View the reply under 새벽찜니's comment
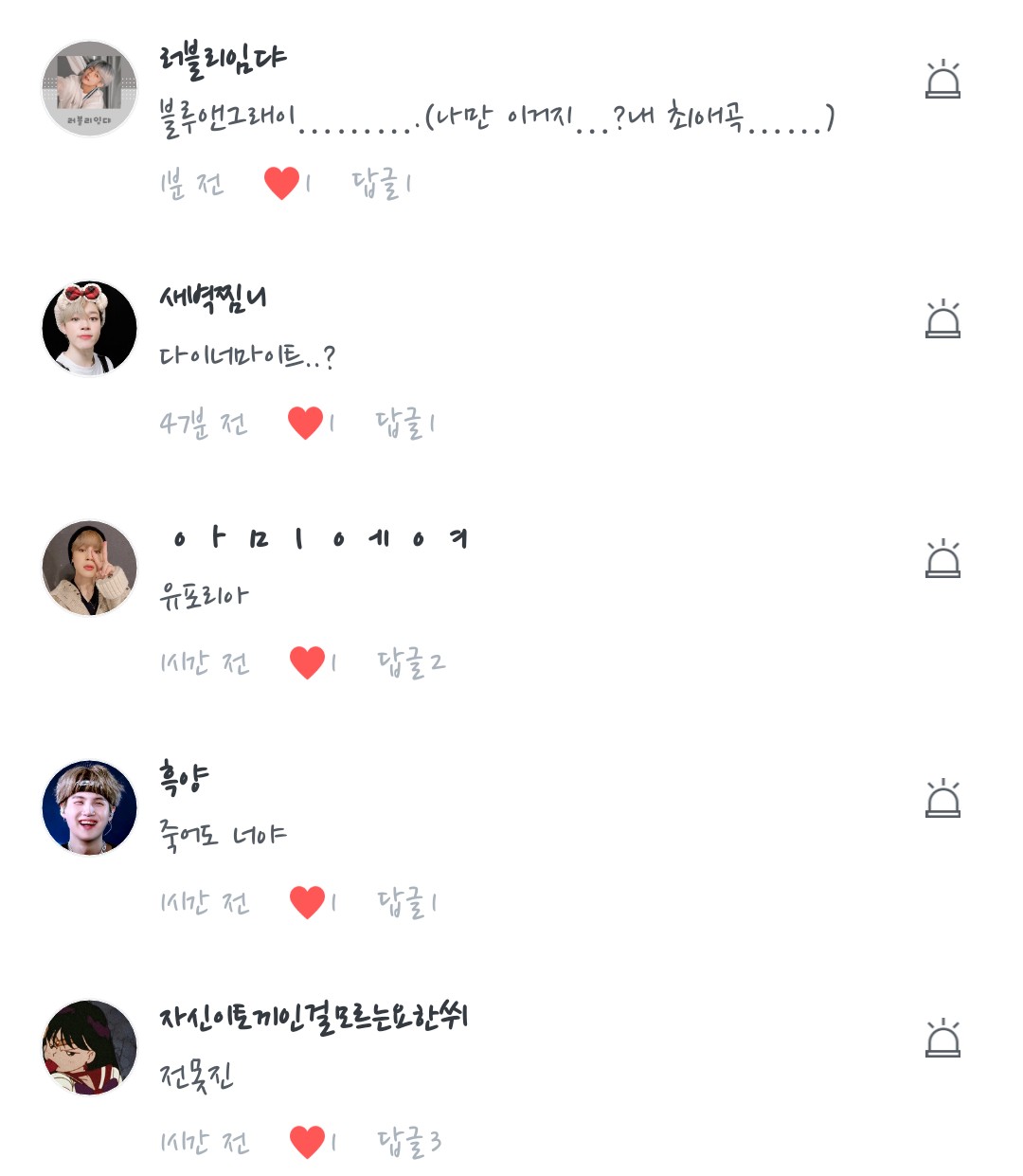1023x1176 pixels. pos(404,422)
